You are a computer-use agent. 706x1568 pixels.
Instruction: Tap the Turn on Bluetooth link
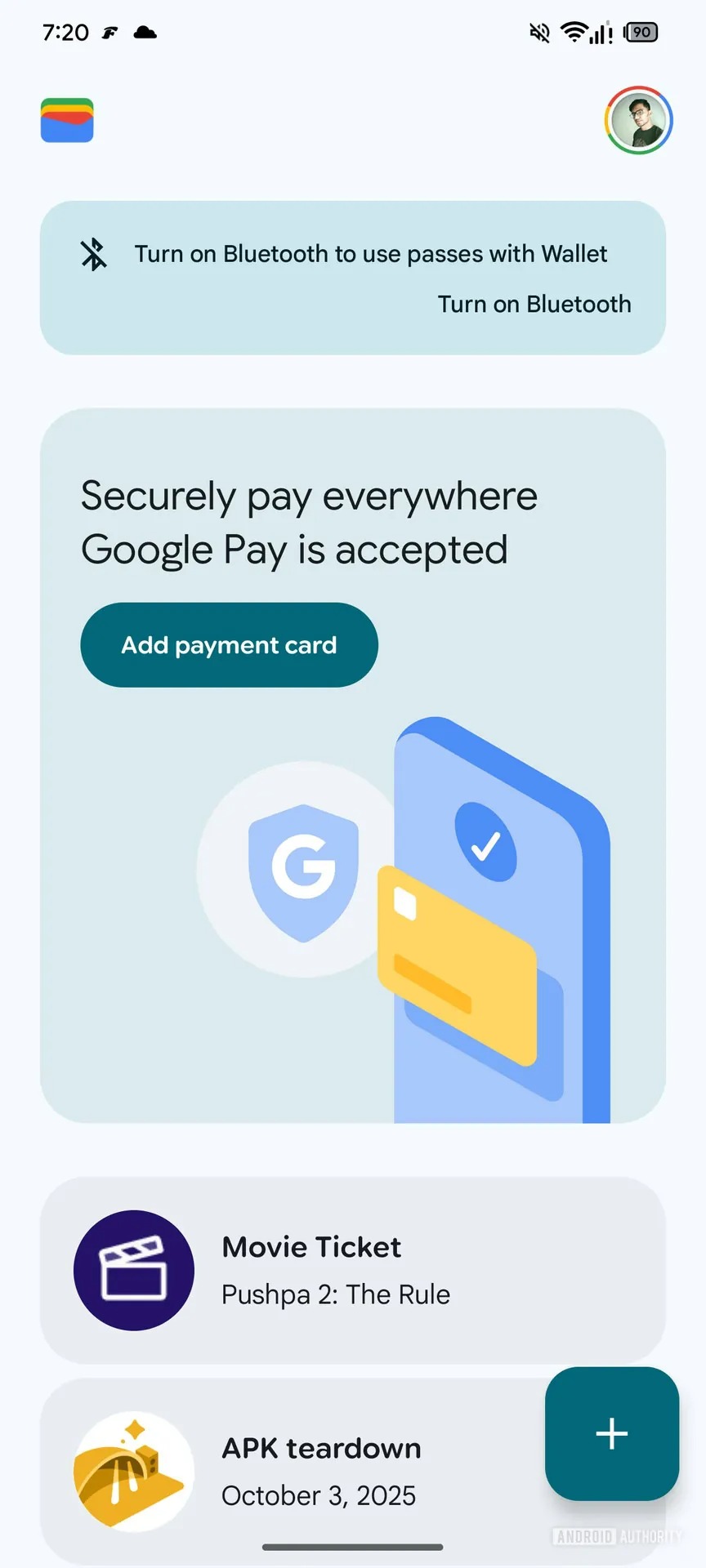click(x=534, y=305)
